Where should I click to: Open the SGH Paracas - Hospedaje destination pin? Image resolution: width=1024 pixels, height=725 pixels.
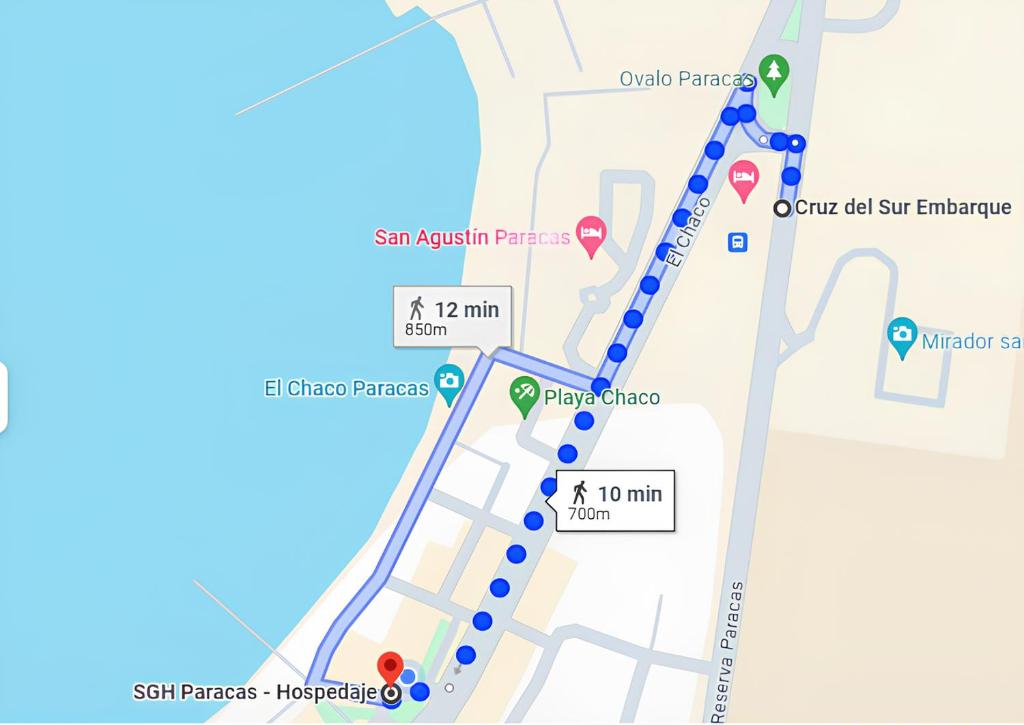pos(389,669)
